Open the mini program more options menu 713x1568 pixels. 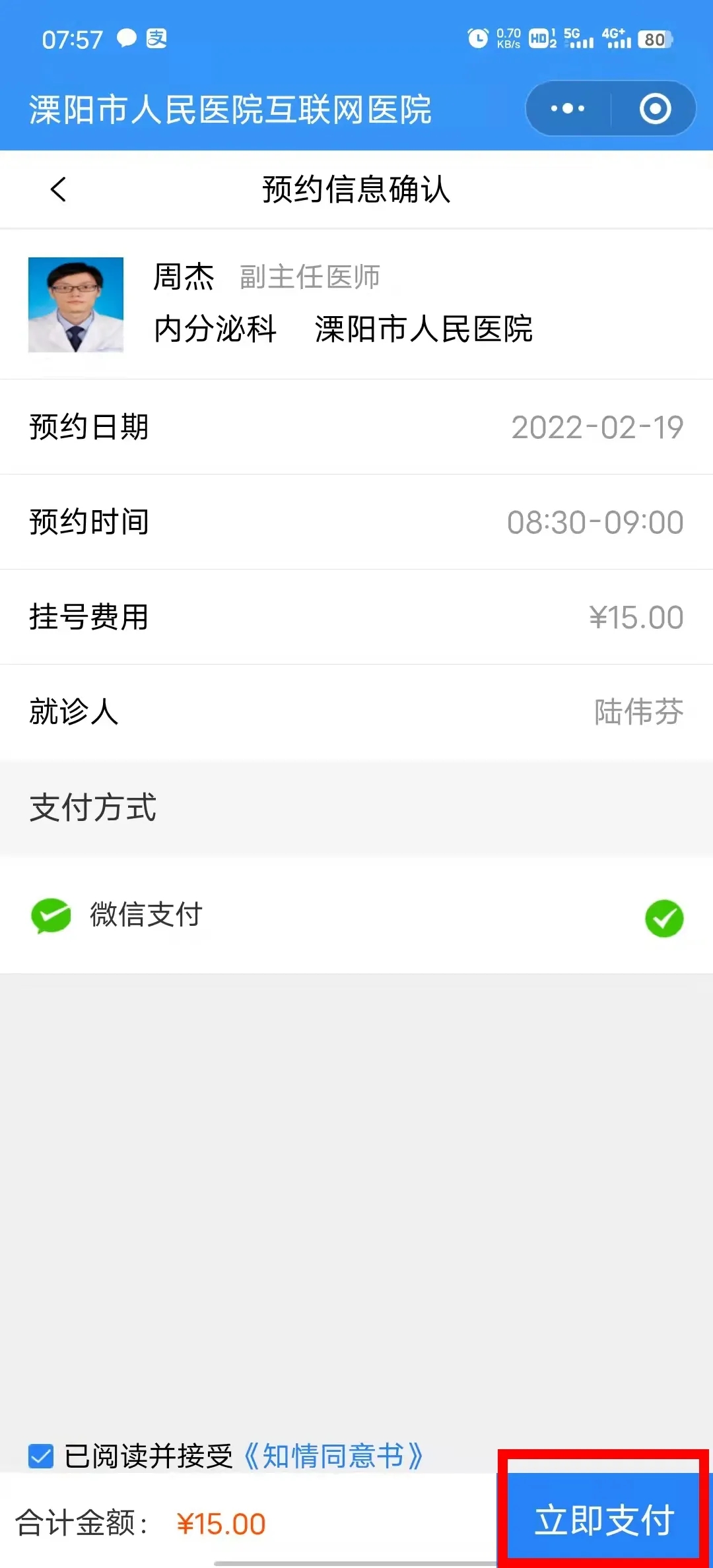[568, 108]
